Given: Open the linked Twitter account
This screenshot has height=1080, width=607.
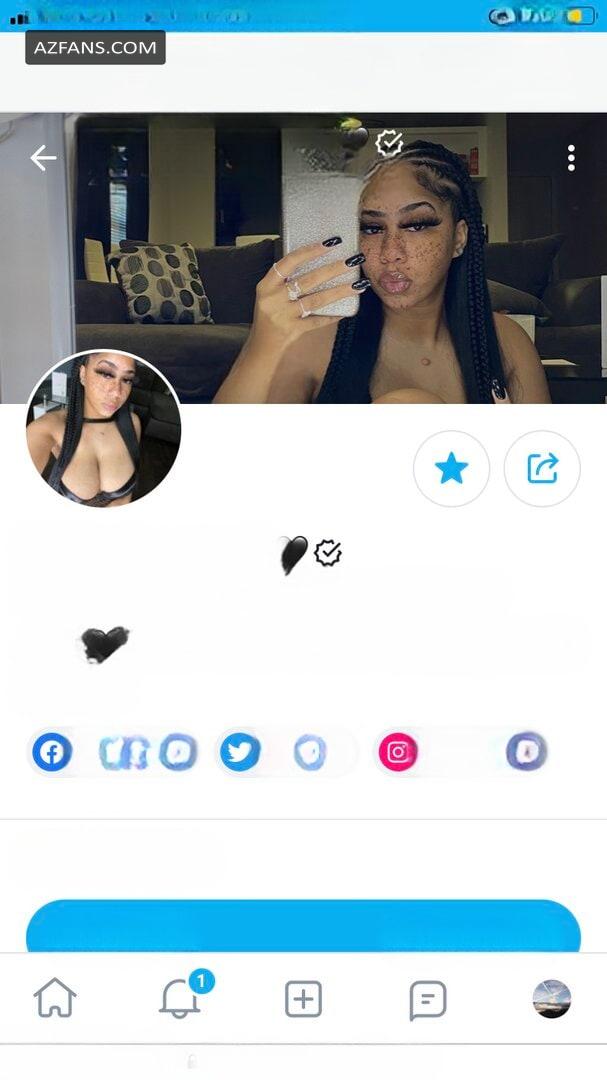Looking at the screenshot, I should [240, 751].
